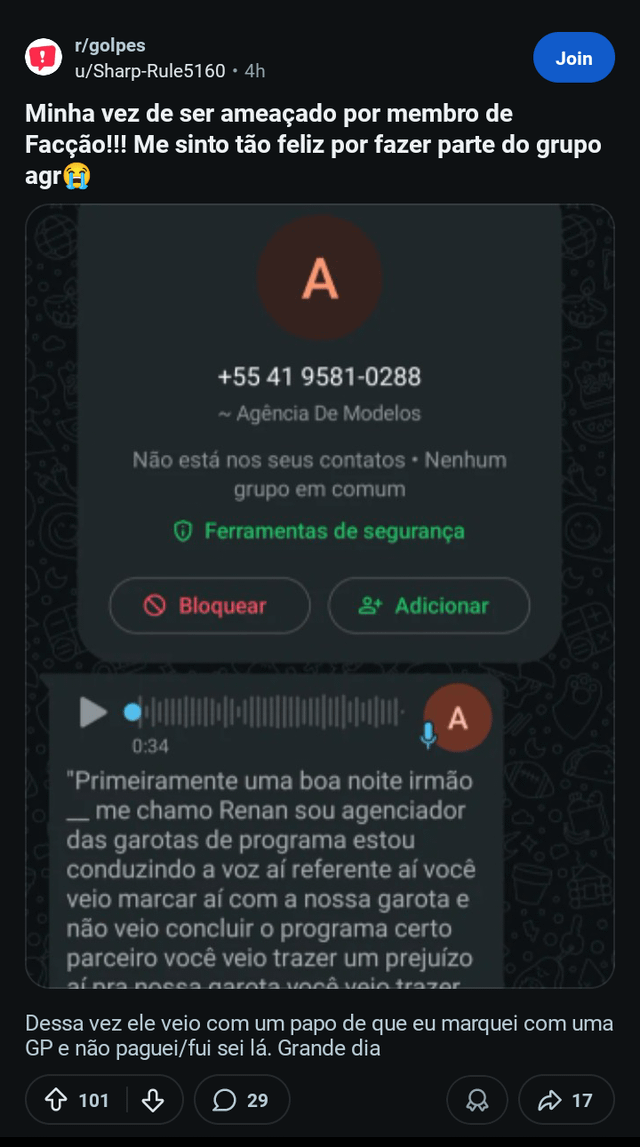Tap the r/golpes community avatar
Viewport: 640px width, 1147px height.
tap(43, 58)
